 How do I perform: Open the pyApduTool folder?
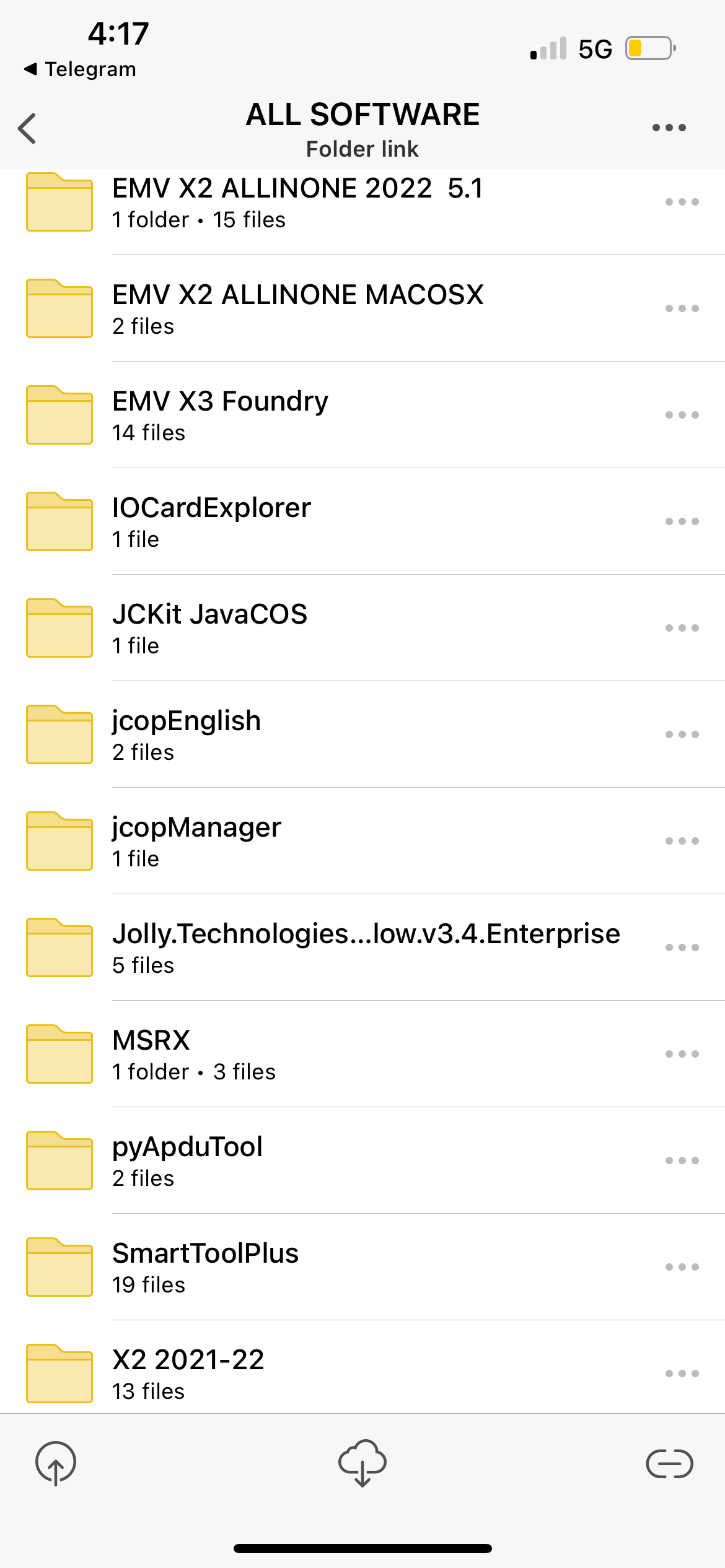187,1161
